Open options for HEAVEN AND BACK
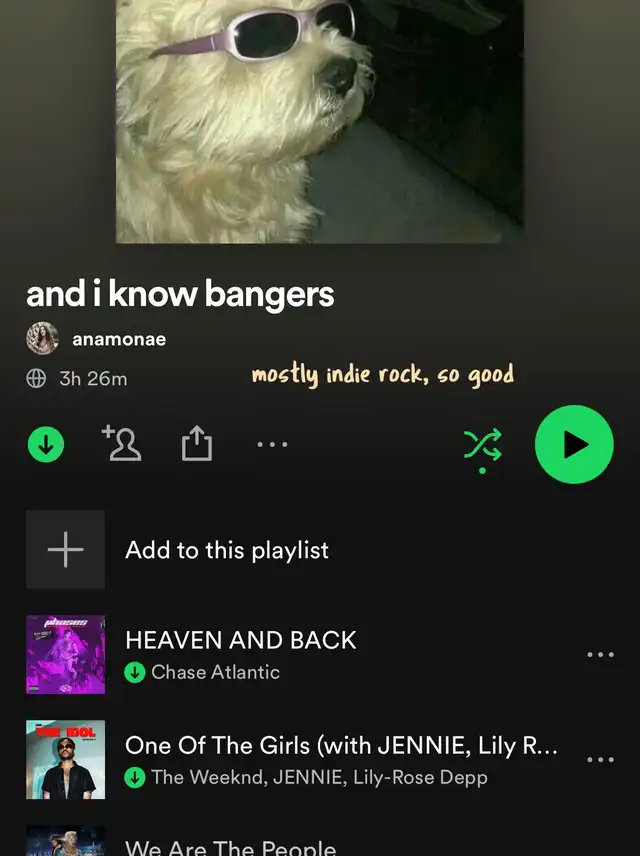 coord(600,655)
